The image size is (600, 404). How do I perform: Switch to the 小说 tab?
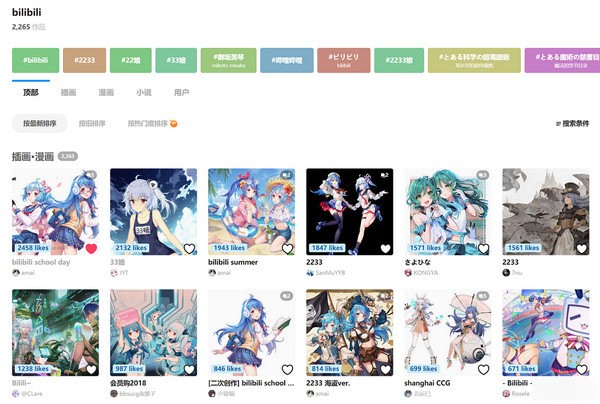coord(144,92)
